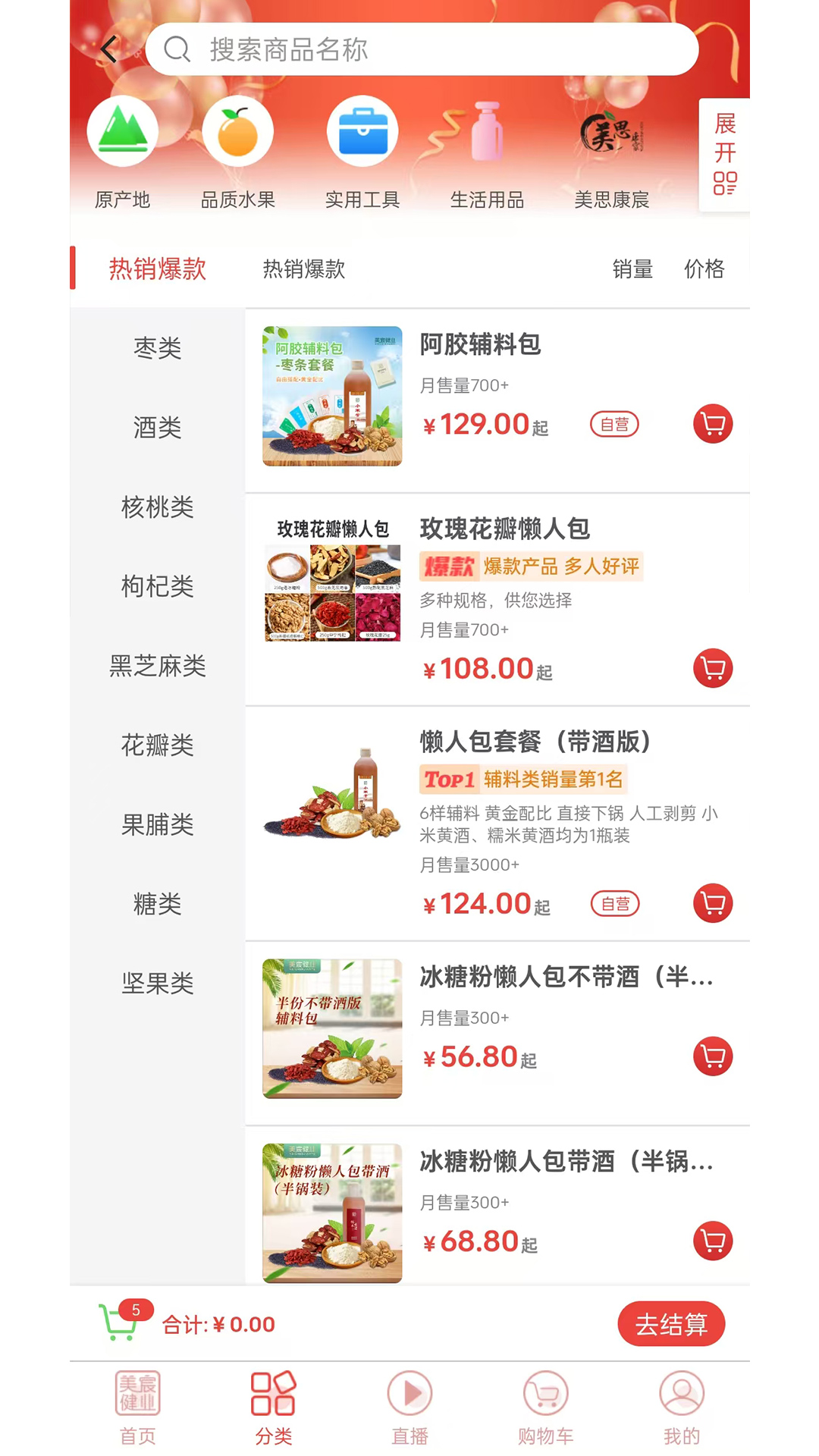Proceed to checkout with 去结算

671,1324
